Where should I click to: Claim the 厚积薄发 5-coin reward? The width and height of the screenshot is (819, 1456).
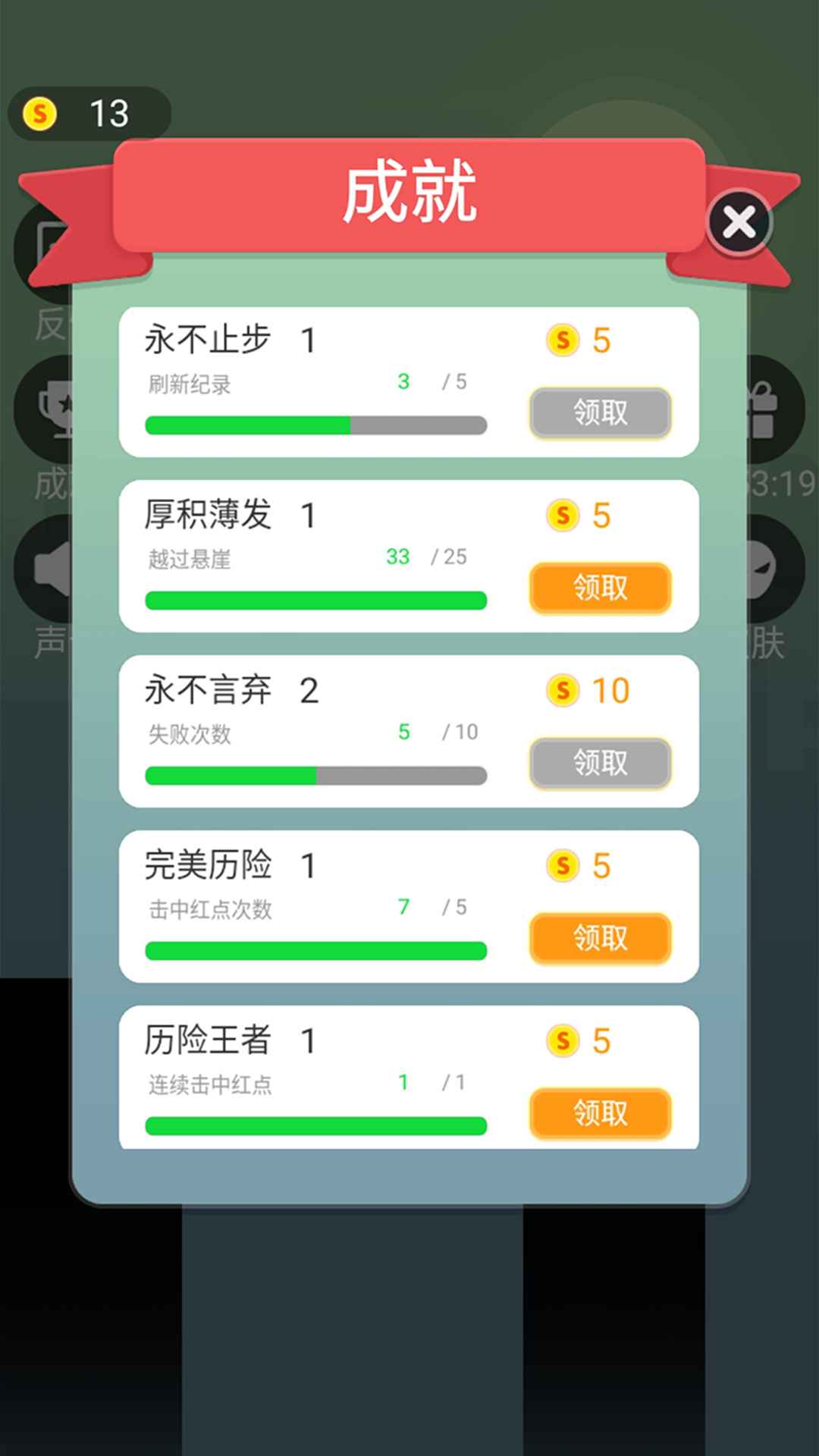coord(600,588)
